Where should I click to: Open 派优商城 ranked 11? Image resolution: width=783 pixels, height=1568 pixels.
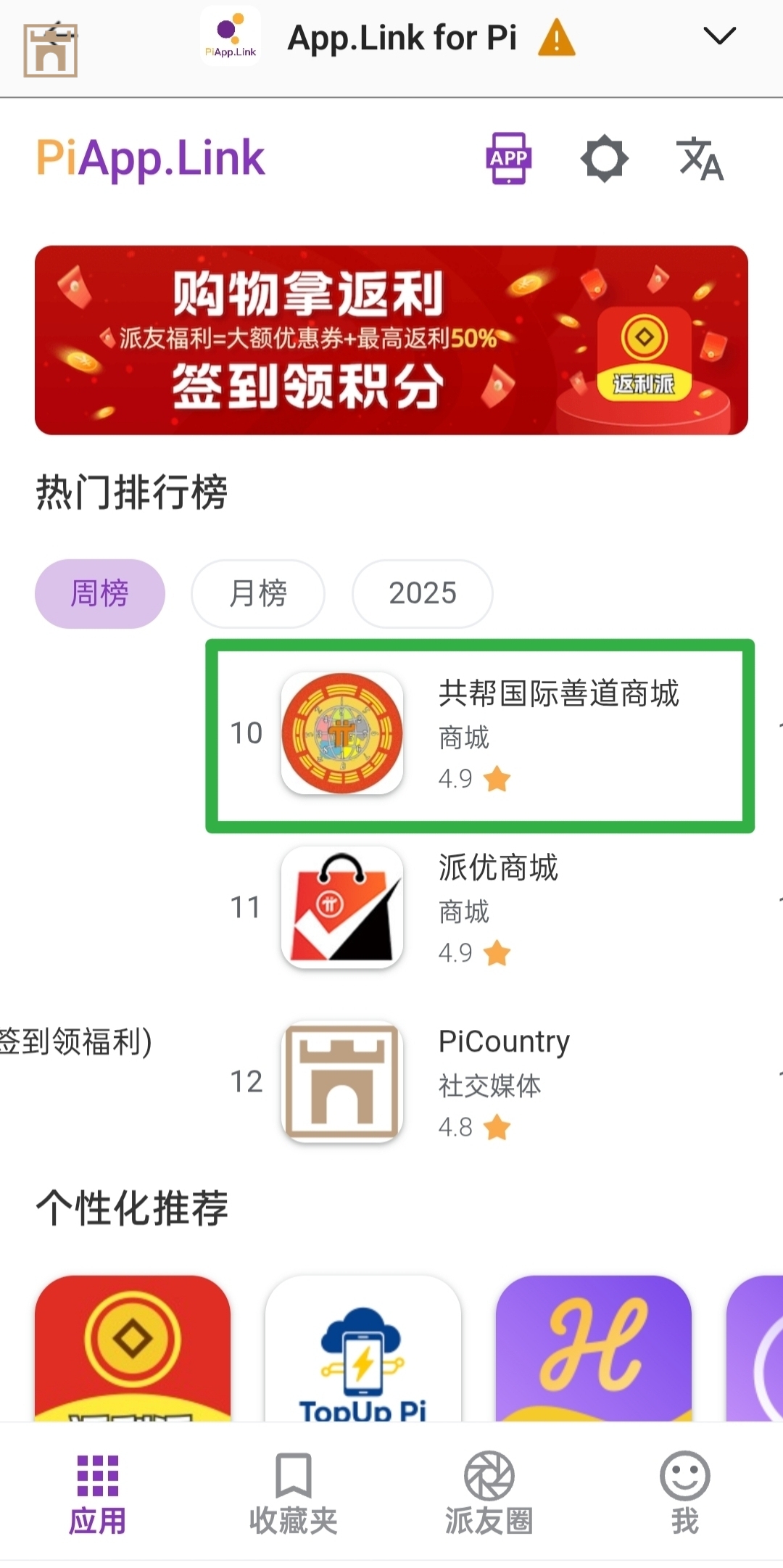(x=478, y=908)
